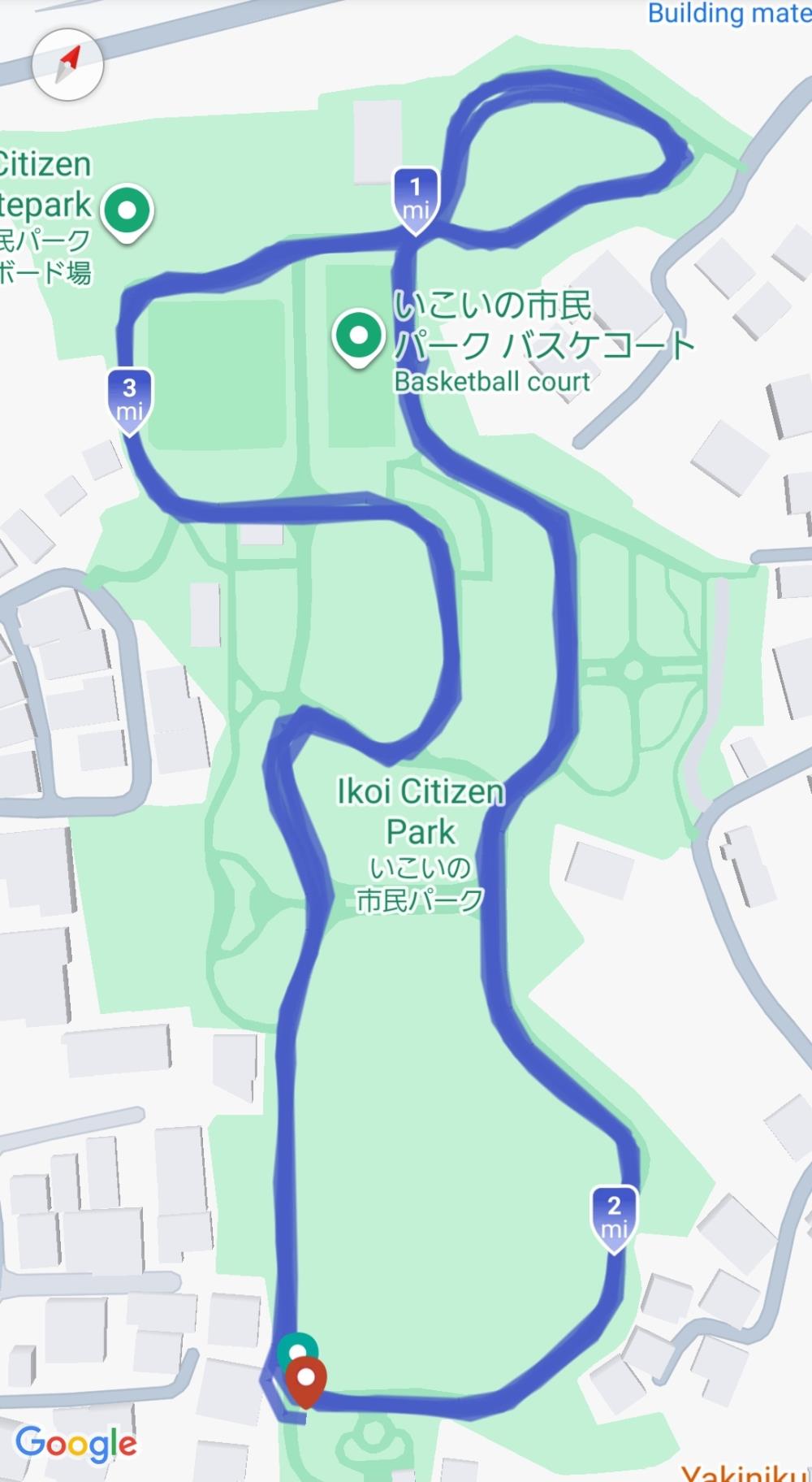The width and height of the screenshot is (812, 1482).
Task: Tap the compass to reset map orientation
Action: click(x=67, y=64)
